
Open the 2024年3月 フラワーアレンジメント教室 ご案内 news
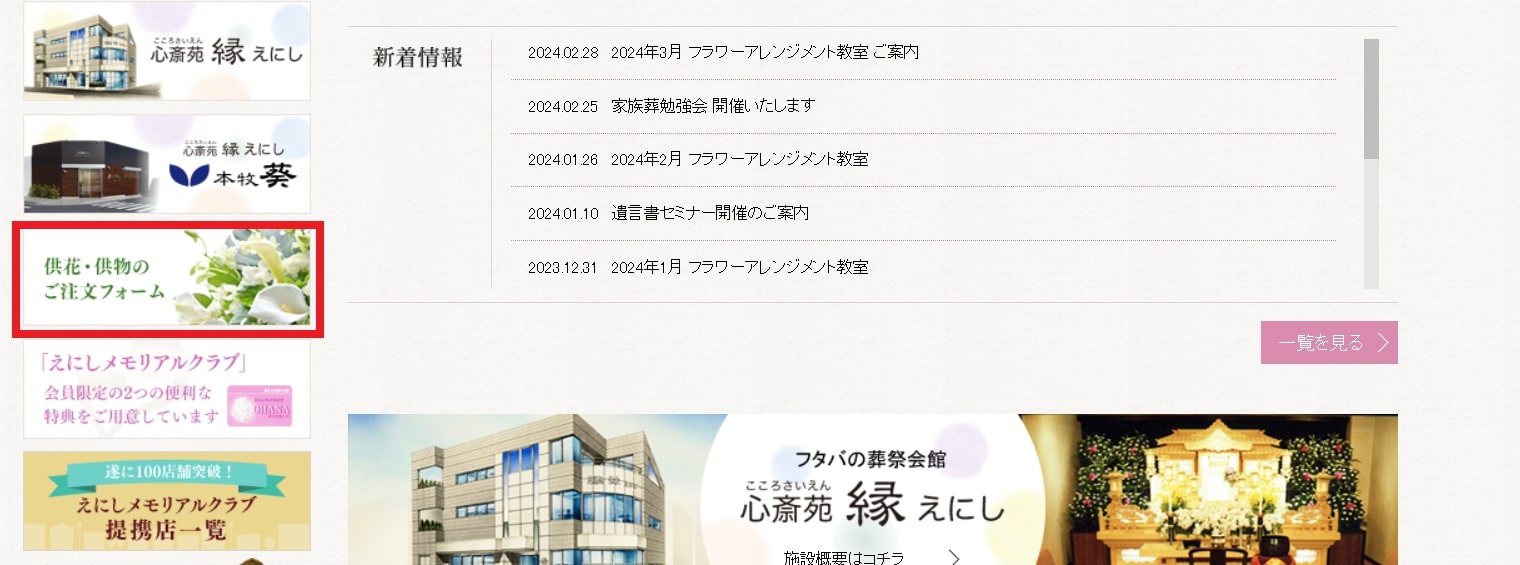[x=764, y=52]
